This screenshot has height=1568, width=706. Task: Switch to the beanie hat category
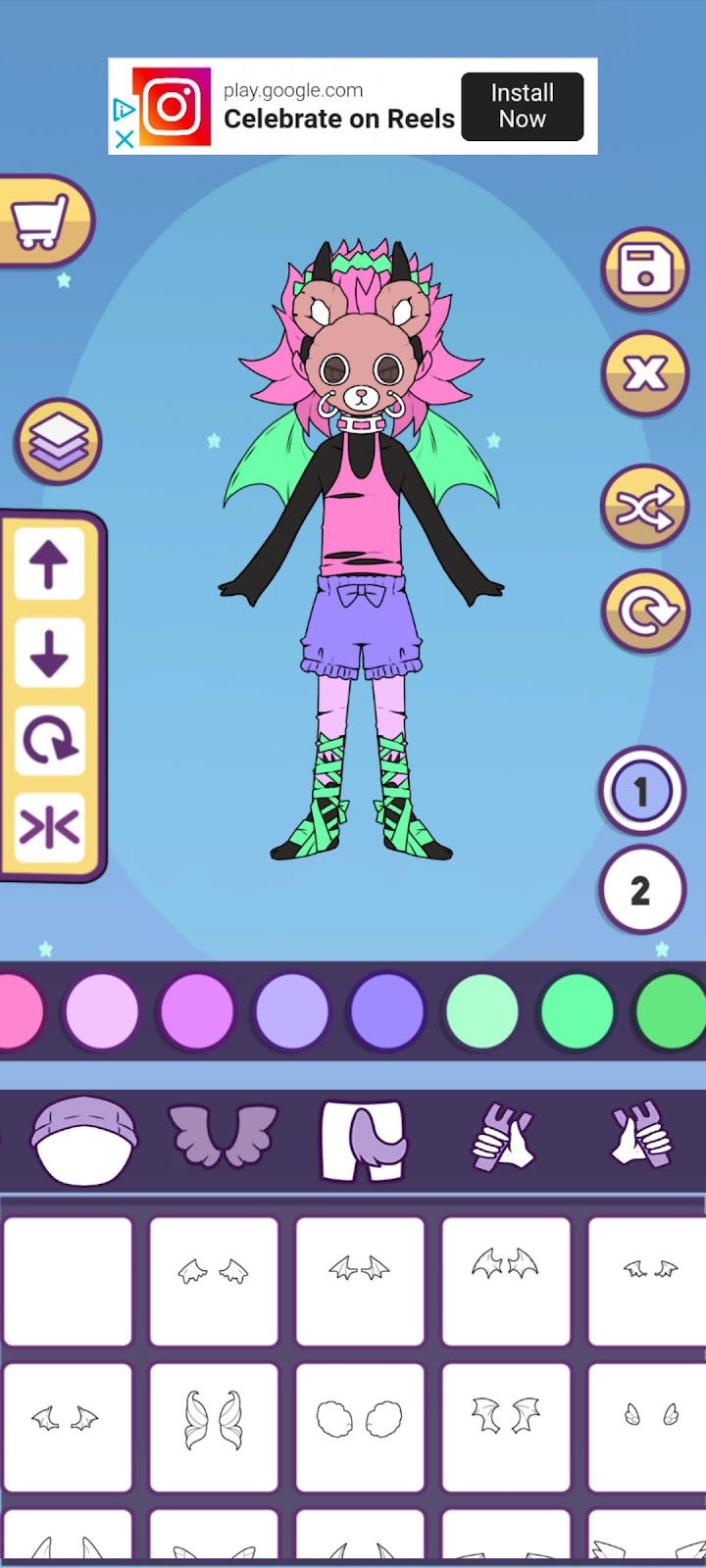83,1140
